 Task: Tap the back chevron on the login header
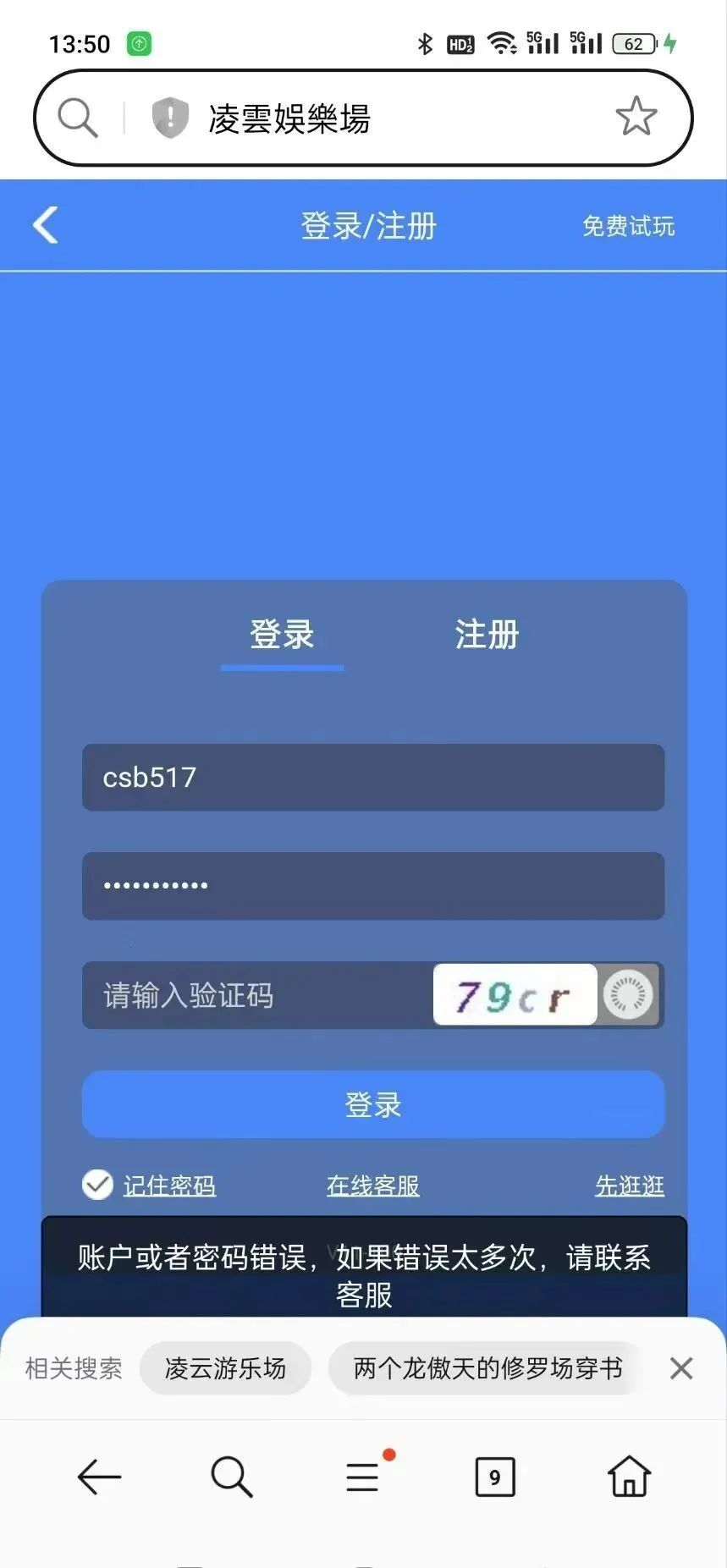[44, 224]
